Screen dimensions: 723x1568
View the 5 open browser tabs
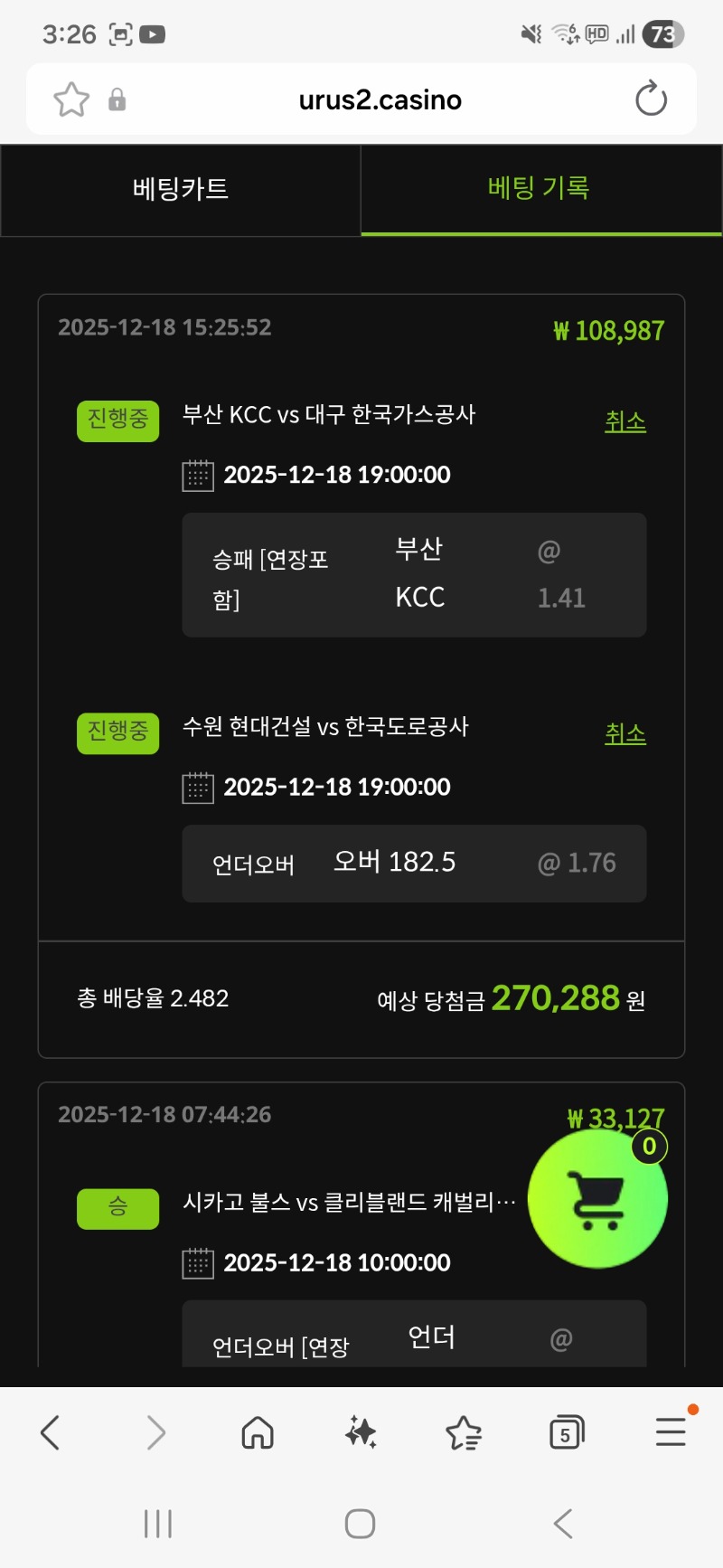tap(567, 1432)
